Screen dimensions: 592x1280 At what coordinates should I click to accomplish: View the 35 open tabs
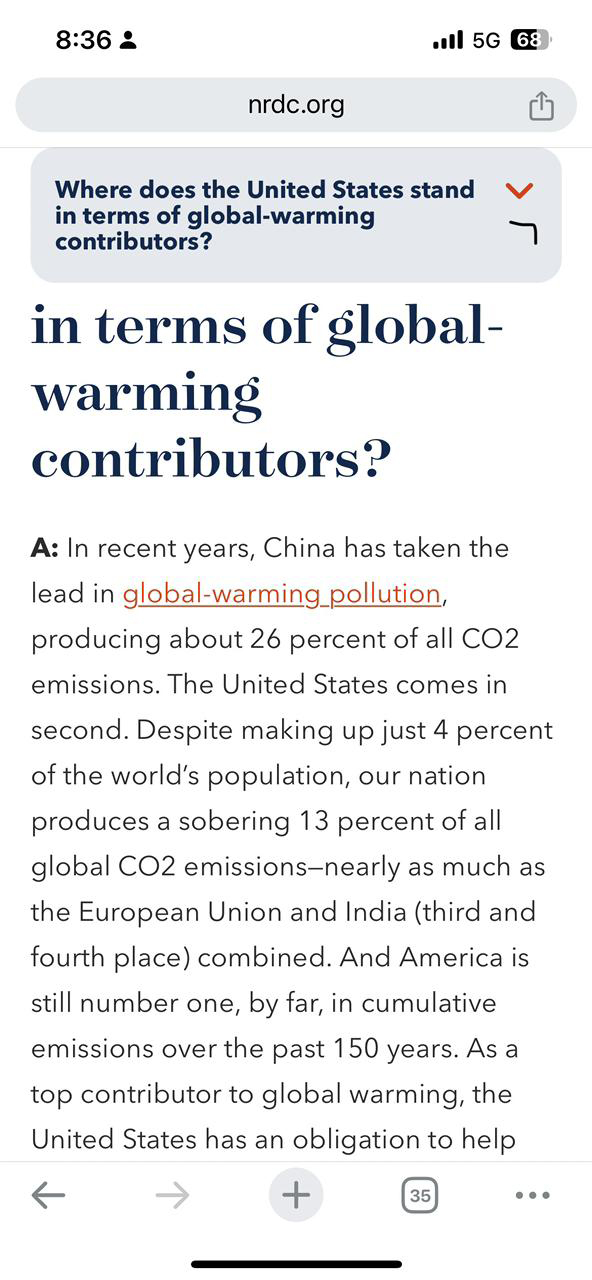[420, 1195]
